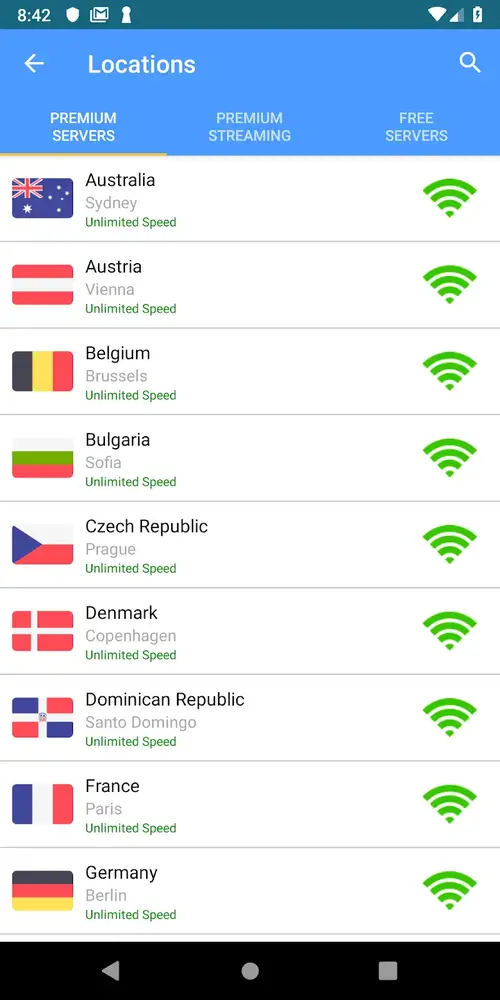Image resolution: width=500 pixels, height=1000 pixels.
Task: Go back using the header arrow
Action: pos(34,63)
